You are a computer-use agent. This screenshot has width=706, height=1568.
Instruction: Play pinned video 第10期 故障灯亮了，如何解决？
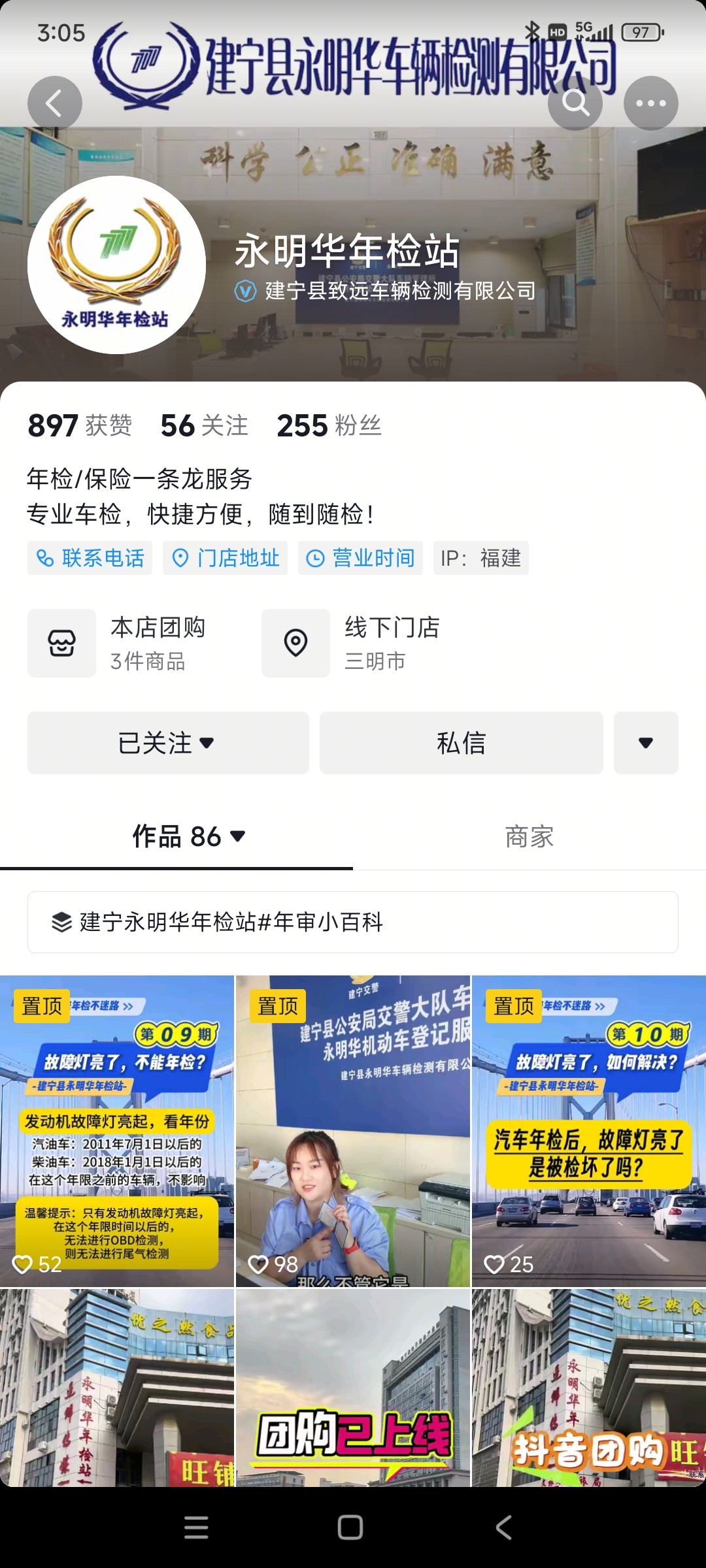coord(588,1130)
